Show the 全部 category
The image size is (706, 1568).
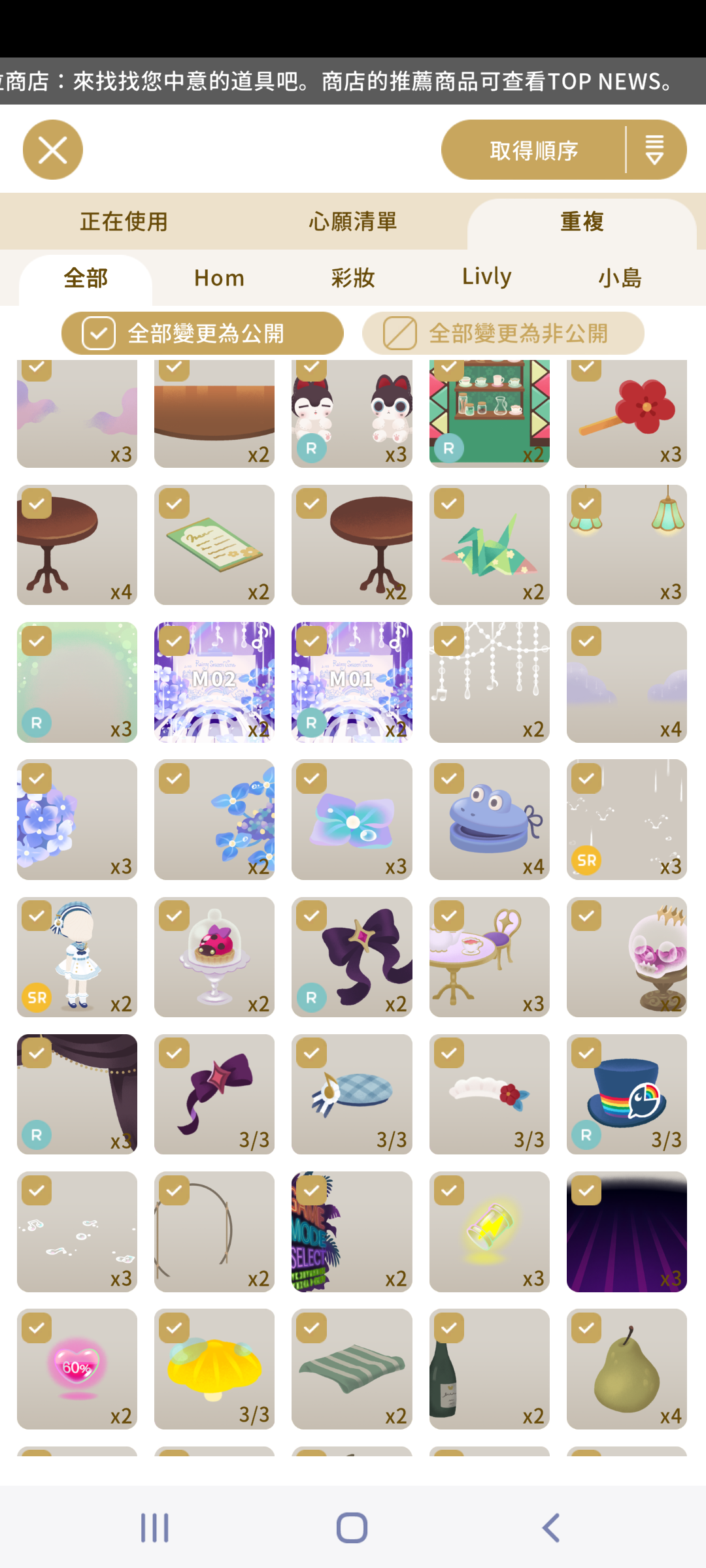coord(86,278)
